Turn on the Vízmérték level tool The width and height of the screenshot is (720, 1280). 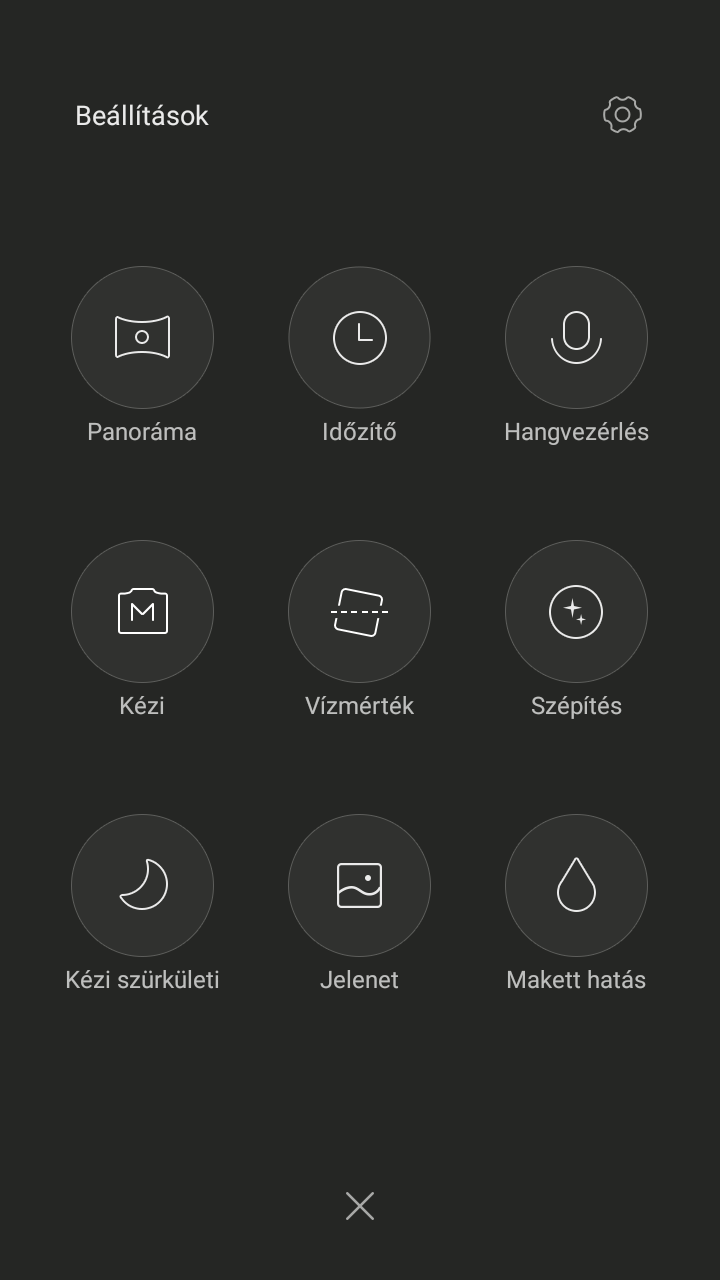359,612
